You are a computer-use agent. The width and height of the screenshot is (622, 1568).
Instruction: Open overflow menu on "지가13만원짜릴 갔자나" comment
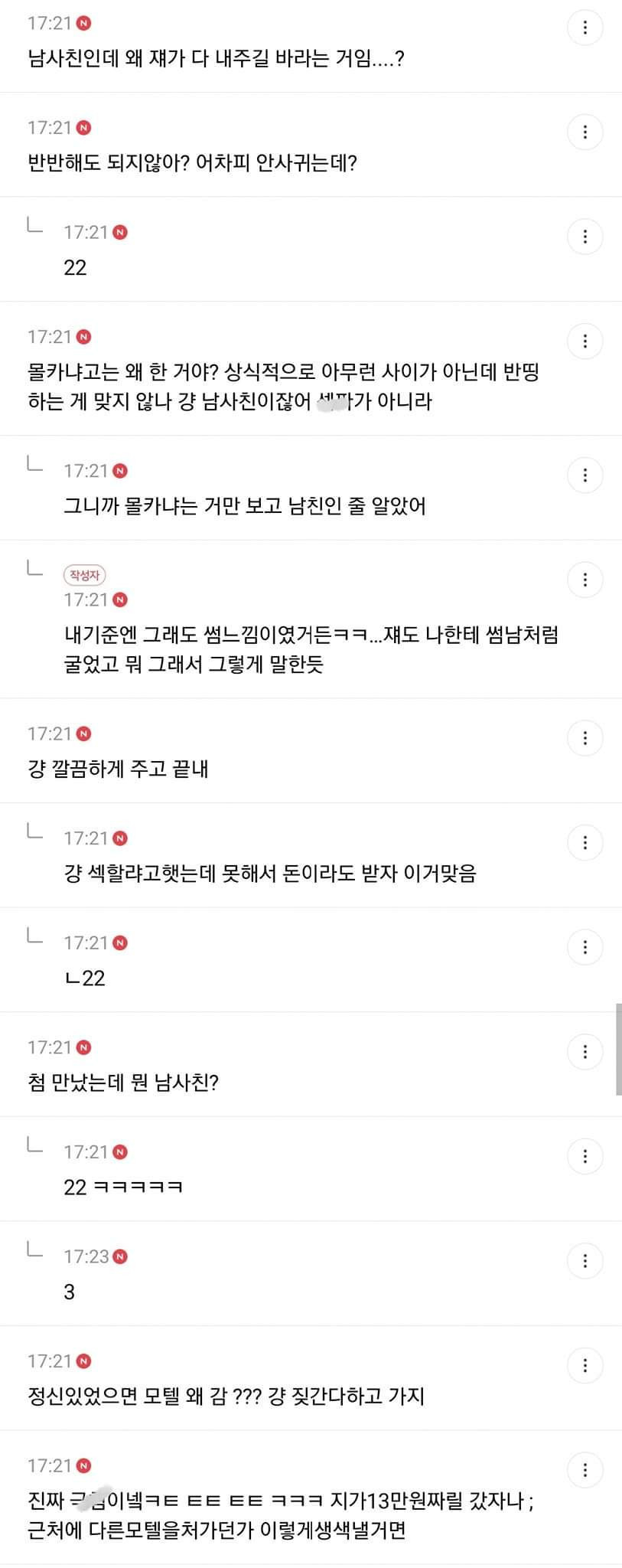pos(585,1469)
